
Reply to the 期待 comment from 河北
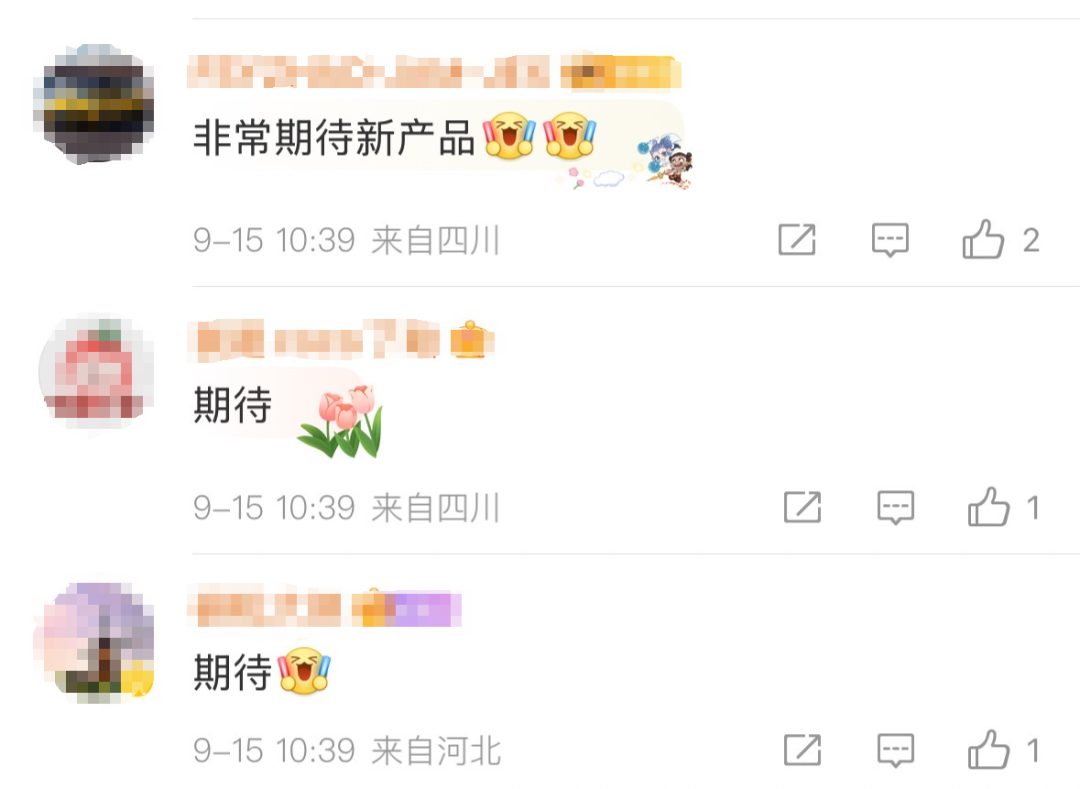coord(895,750)
